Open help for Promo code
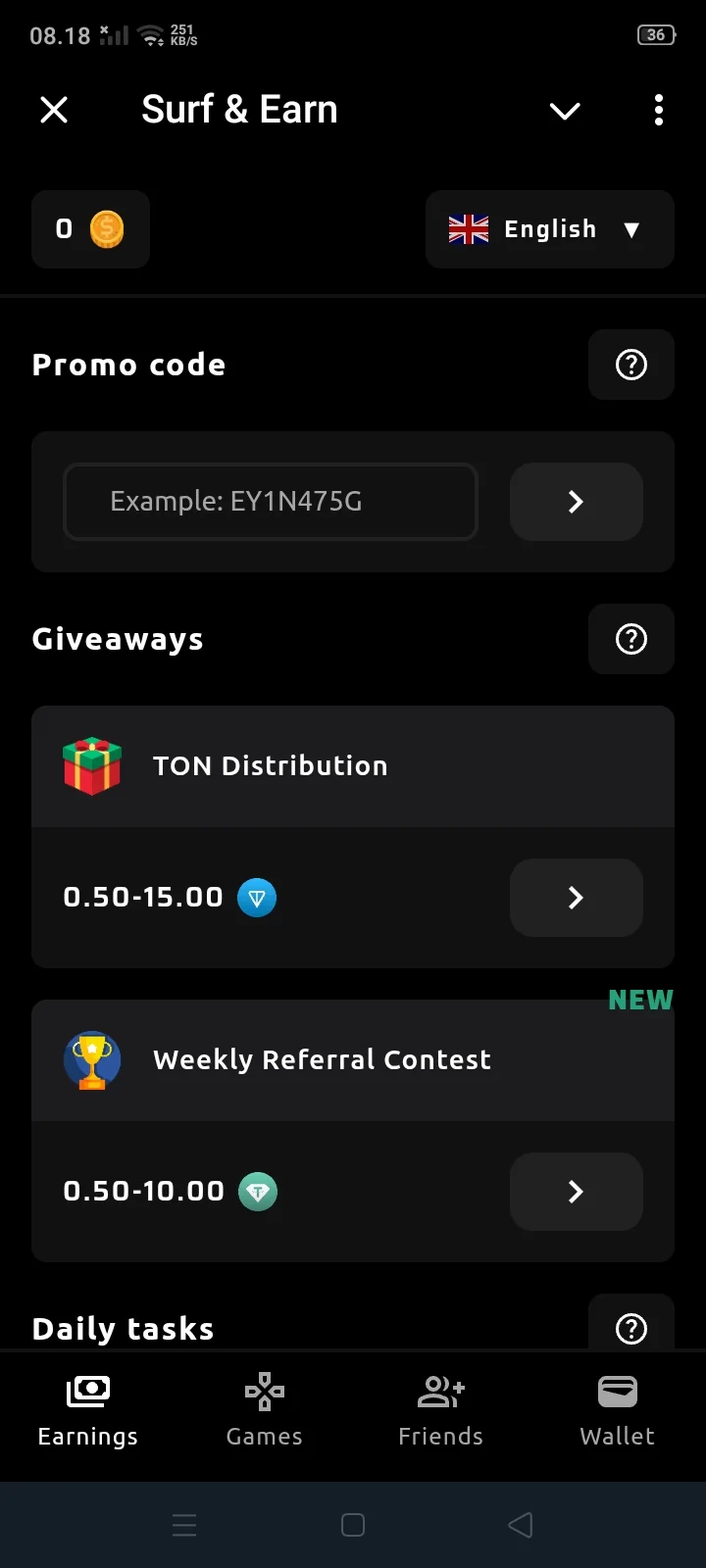706x1568 pixels. coord(630,365)
